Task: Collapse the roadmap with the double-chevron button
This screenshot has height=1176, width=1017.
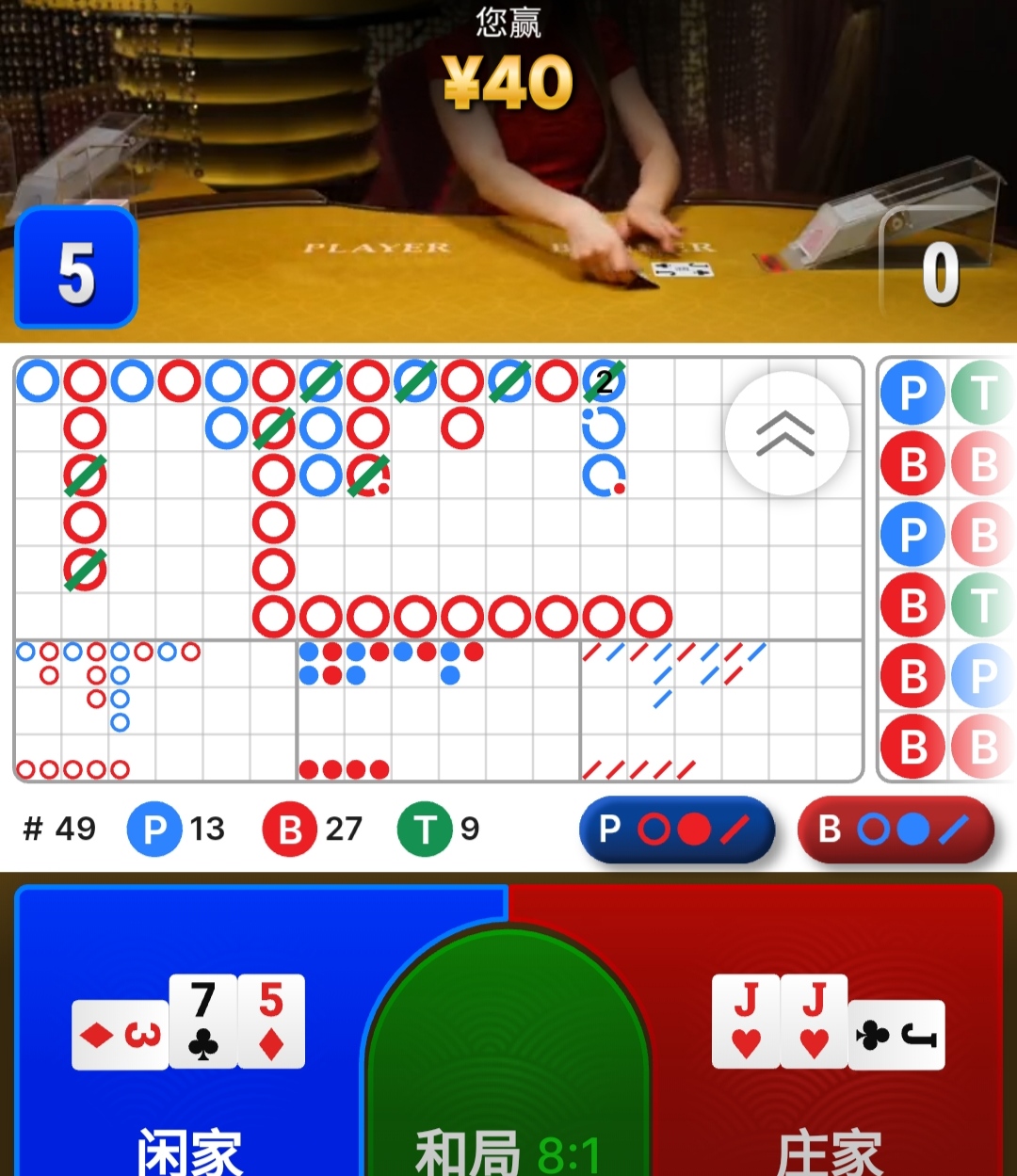Action: 786,434
